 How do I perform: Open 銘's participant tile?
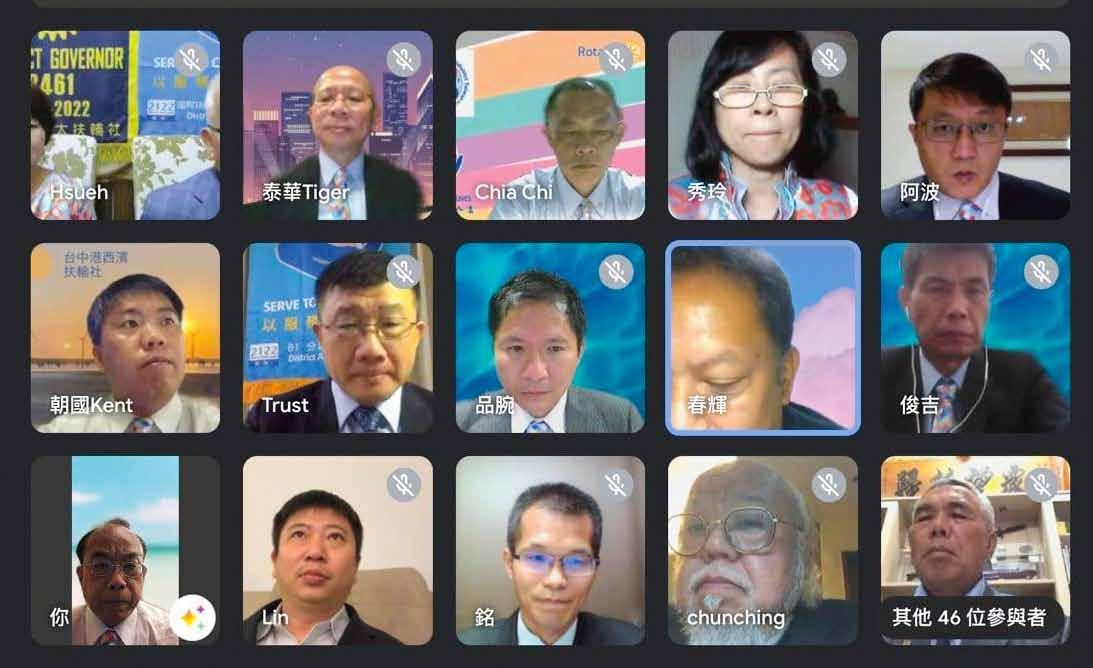550,551
